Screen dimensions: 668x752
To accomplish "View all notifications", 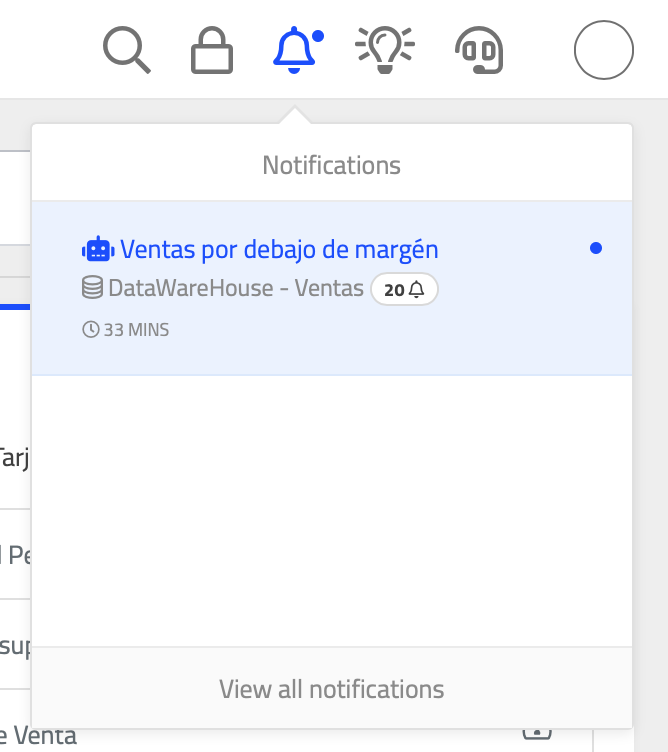I will (331, 689).
